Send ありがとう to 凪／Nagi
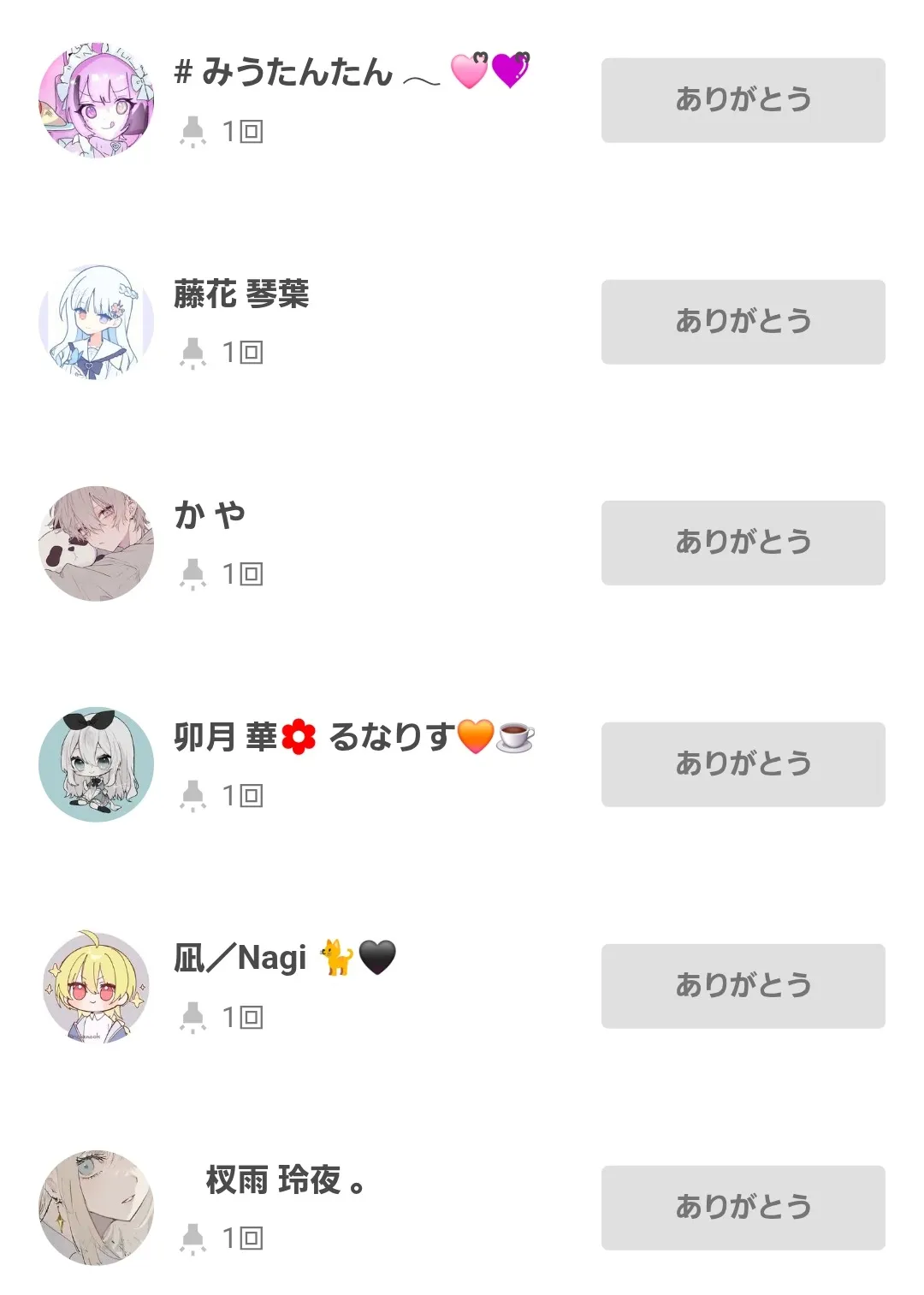 click(x=743, y=986)
